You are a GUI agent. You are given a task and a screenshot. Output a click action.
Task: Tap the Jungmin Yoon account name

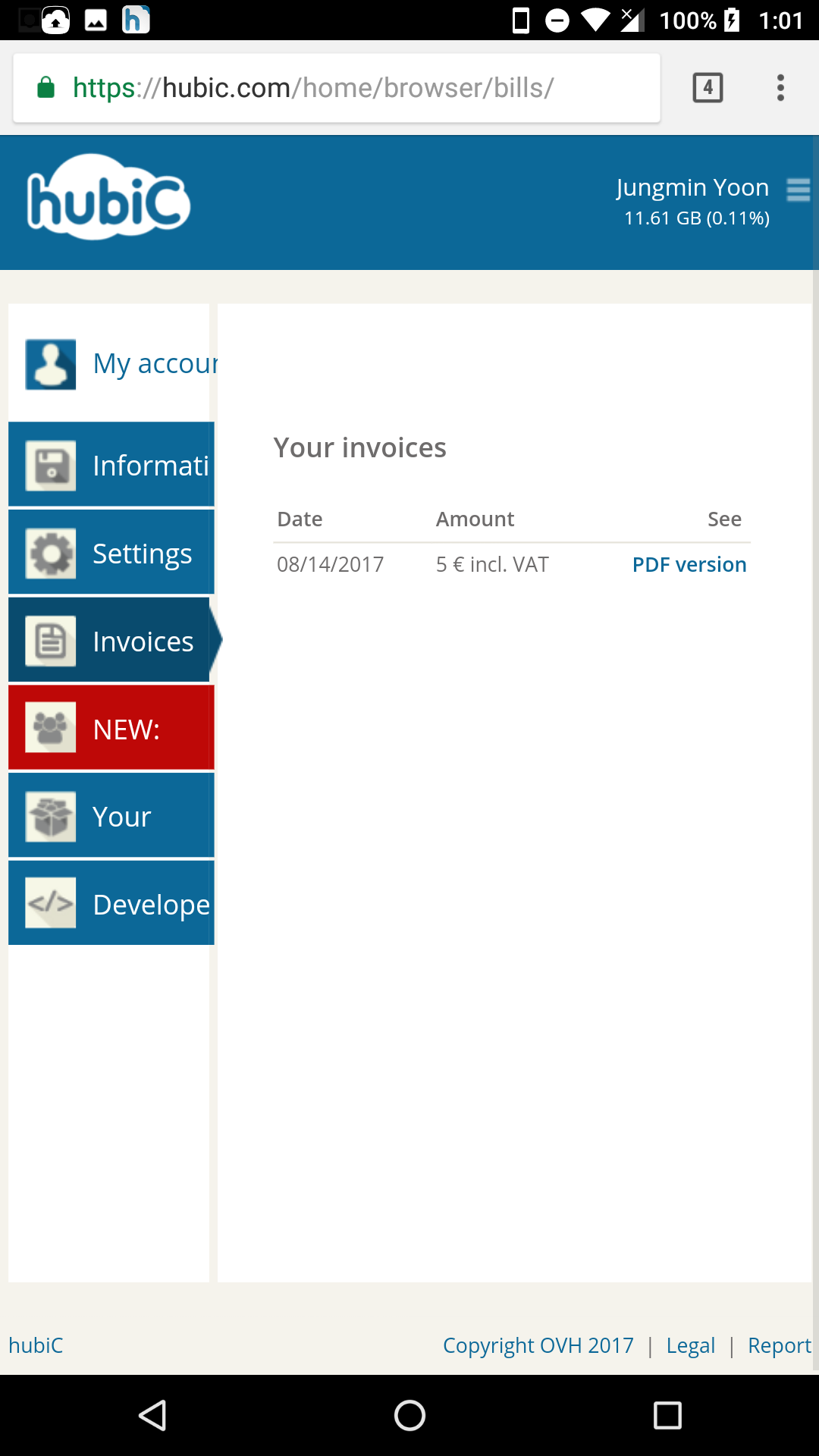point(692,187)
